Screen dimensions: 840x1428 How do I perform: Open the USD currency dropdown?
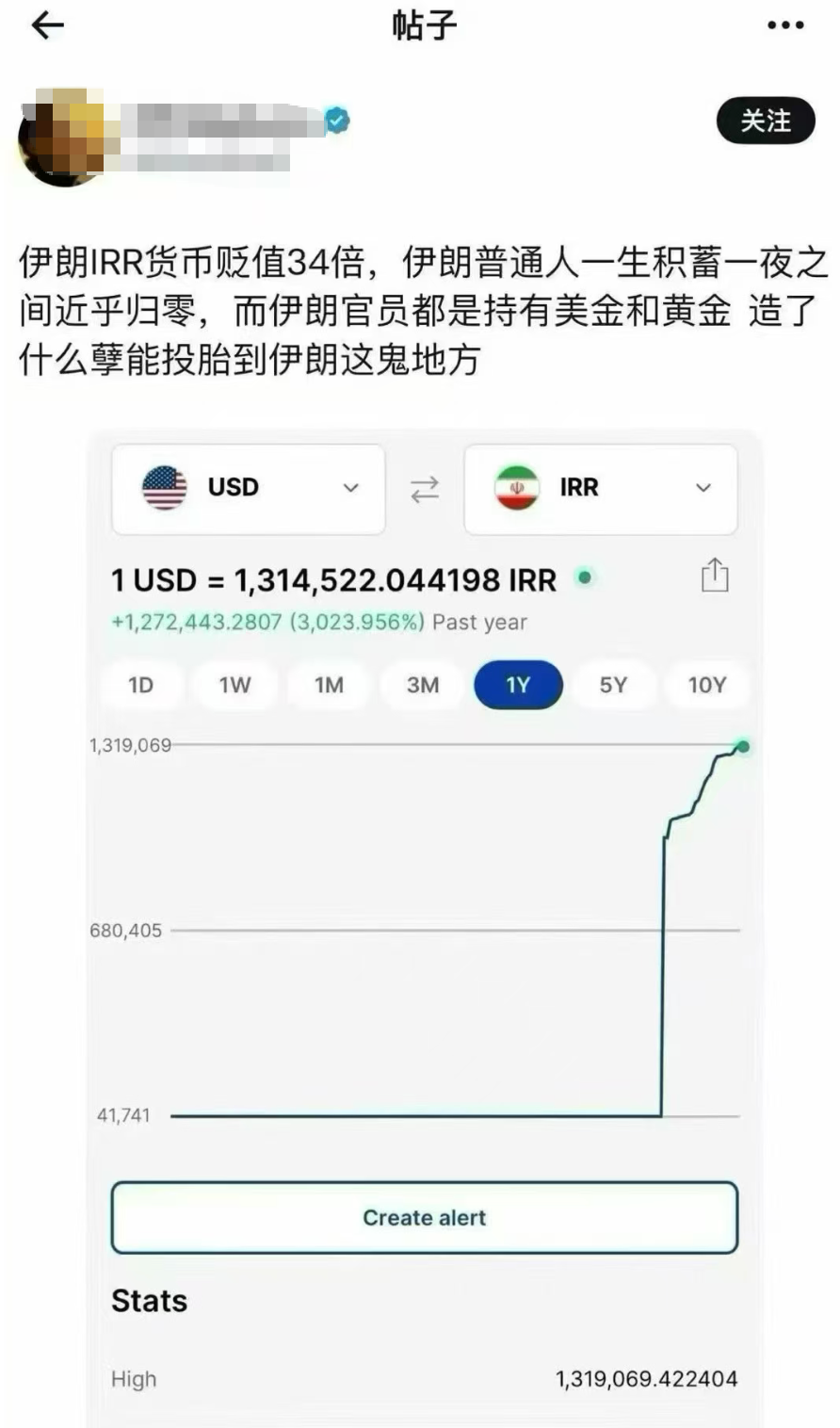pos(350,489)
